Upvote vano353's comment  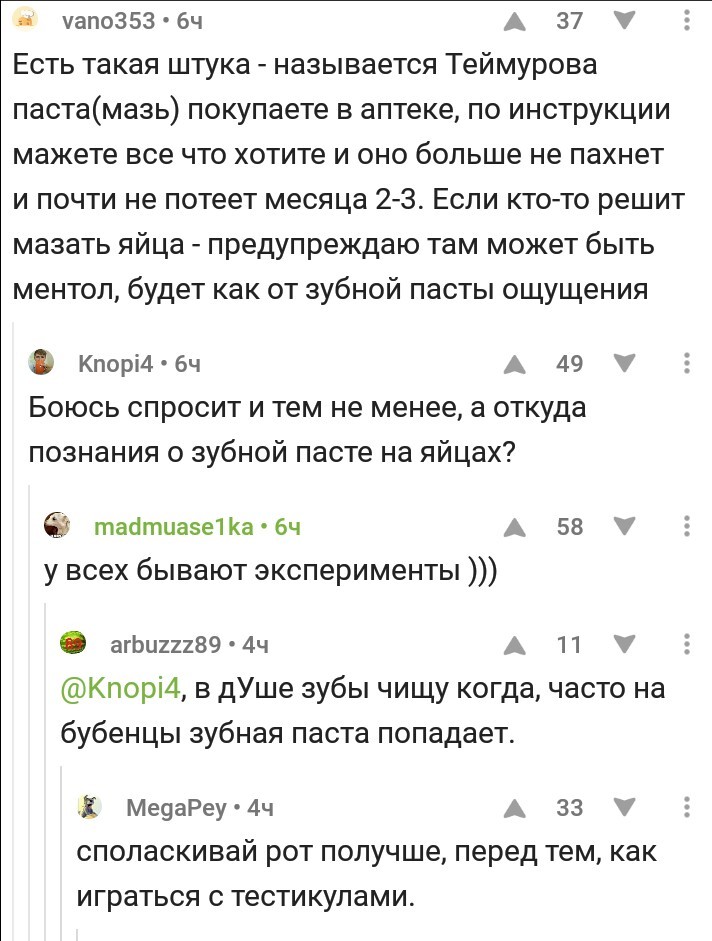[514, 21]
